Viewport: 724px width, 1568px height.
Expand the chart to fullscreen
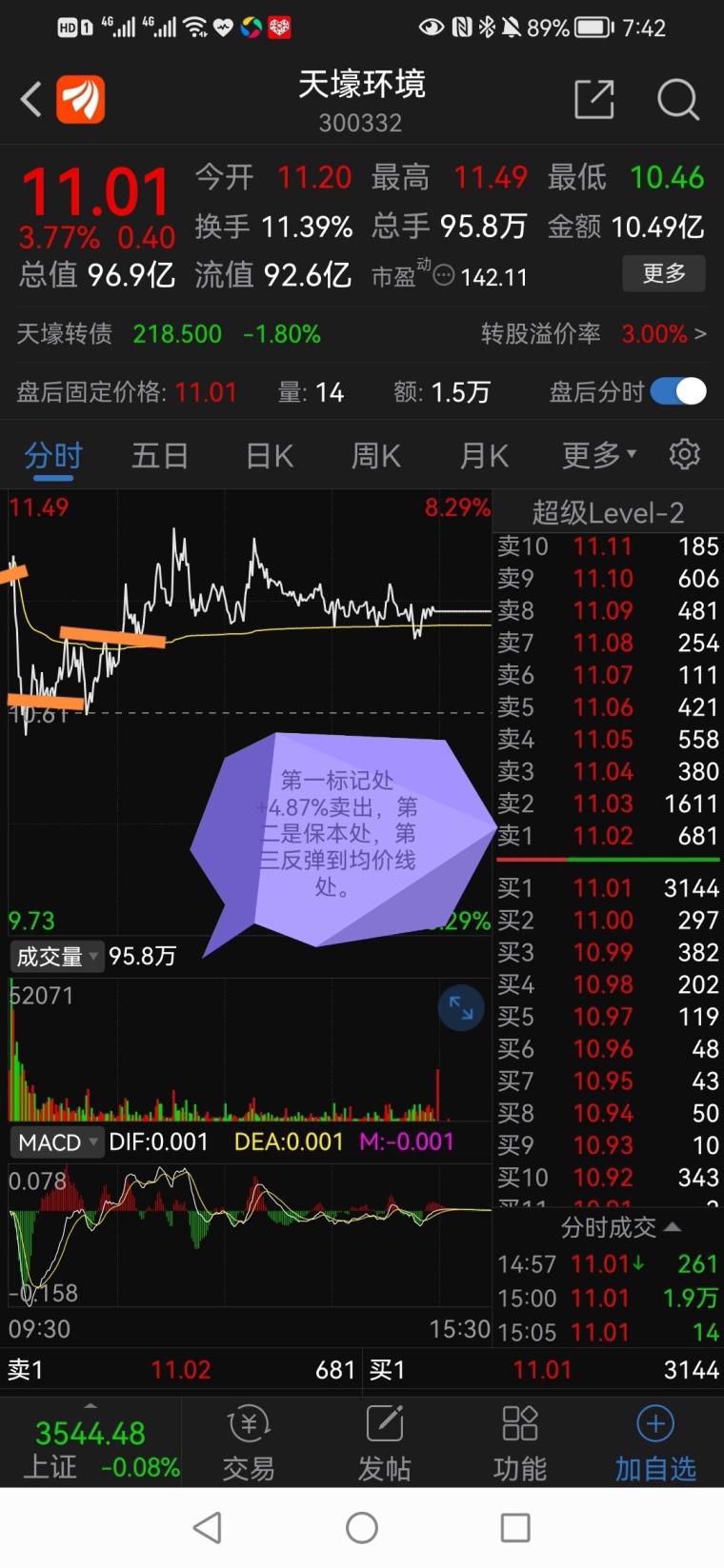click(461, 1008)
